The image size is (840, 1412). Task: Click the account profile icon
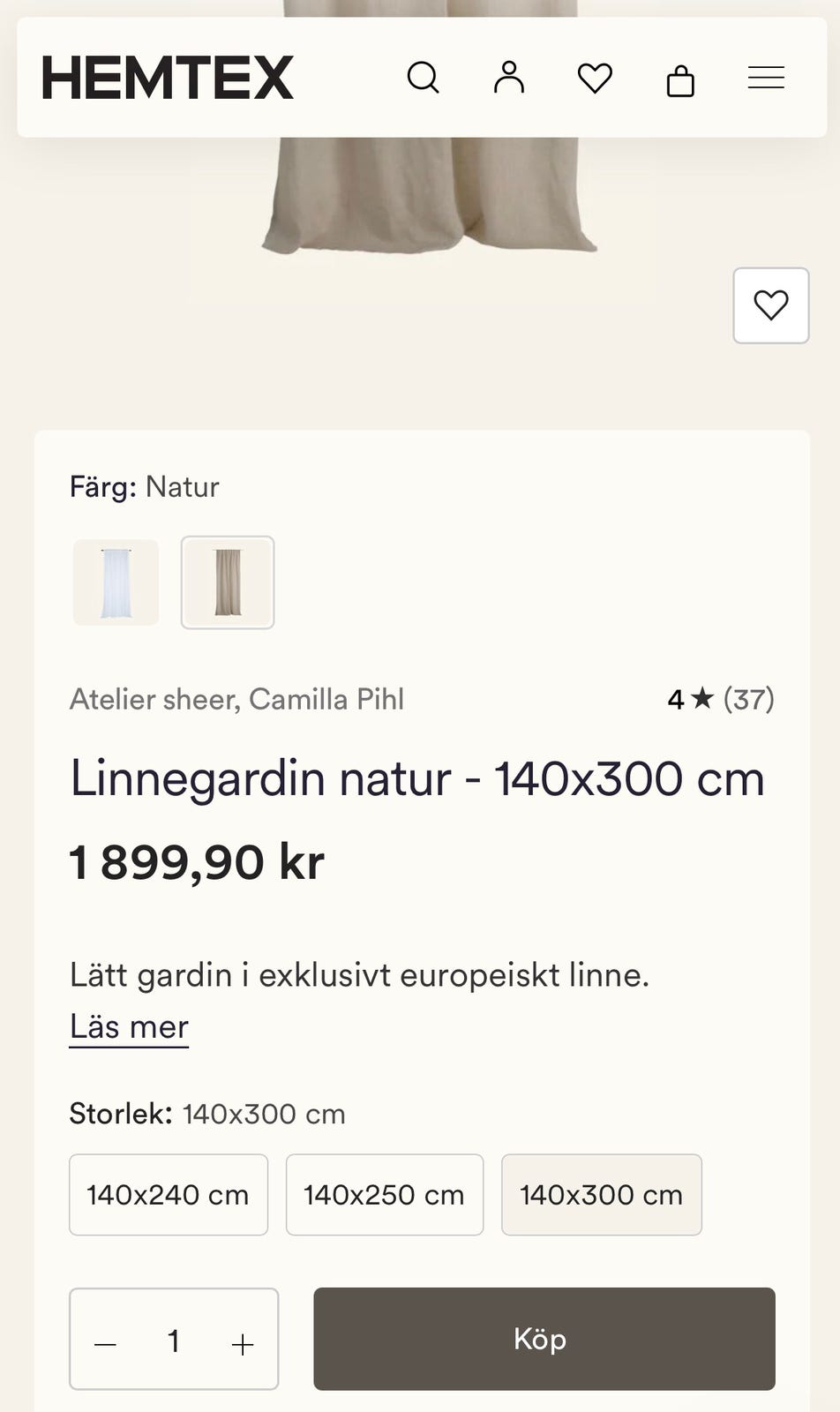pyautogui.click(x=509, y=77)
